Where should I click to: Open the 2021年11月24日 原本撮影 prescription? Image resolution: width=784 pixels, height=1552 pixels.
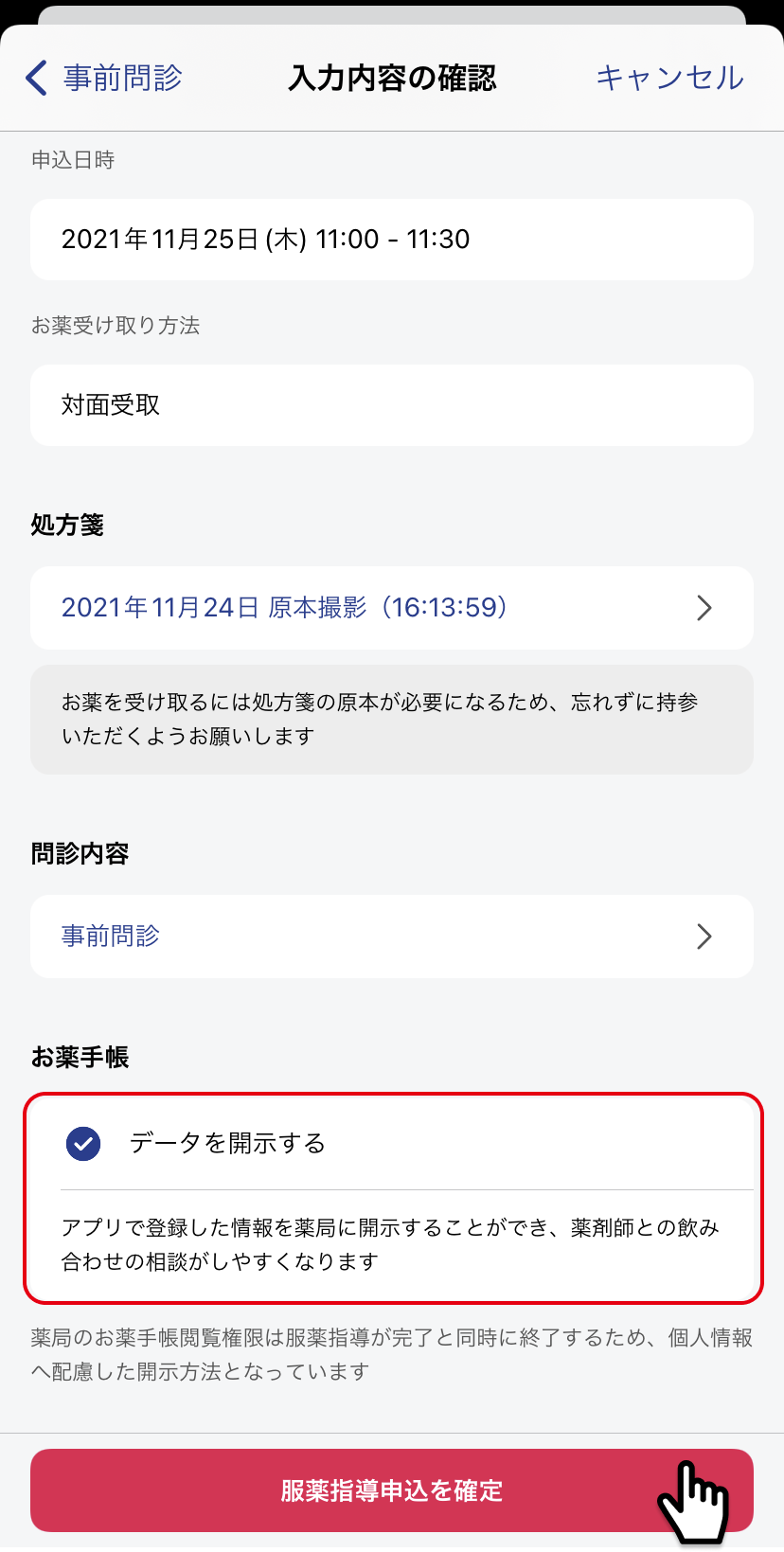tap(392, 608)
